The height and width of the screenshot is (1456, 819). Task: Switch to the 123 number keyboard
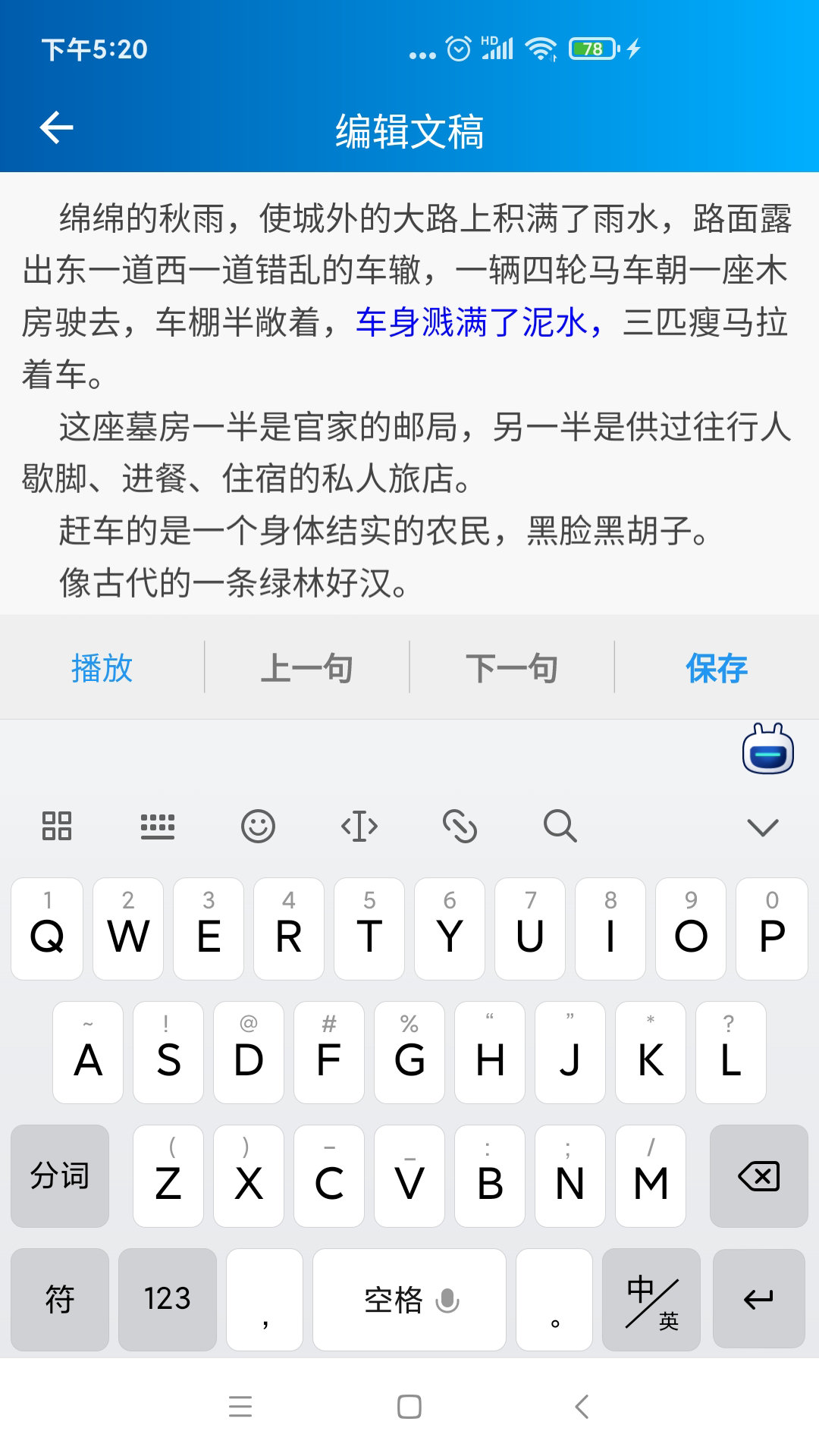coord(168,1299)
